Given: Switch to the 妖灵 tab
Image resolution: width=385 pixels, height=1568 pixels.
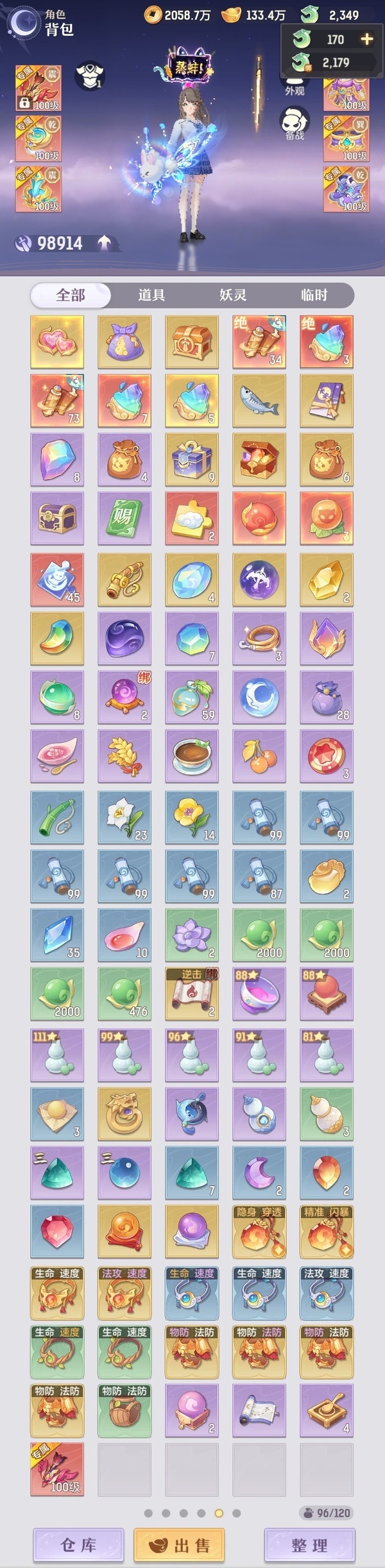Looking at the screenshot, I should (x=233, y=295).
